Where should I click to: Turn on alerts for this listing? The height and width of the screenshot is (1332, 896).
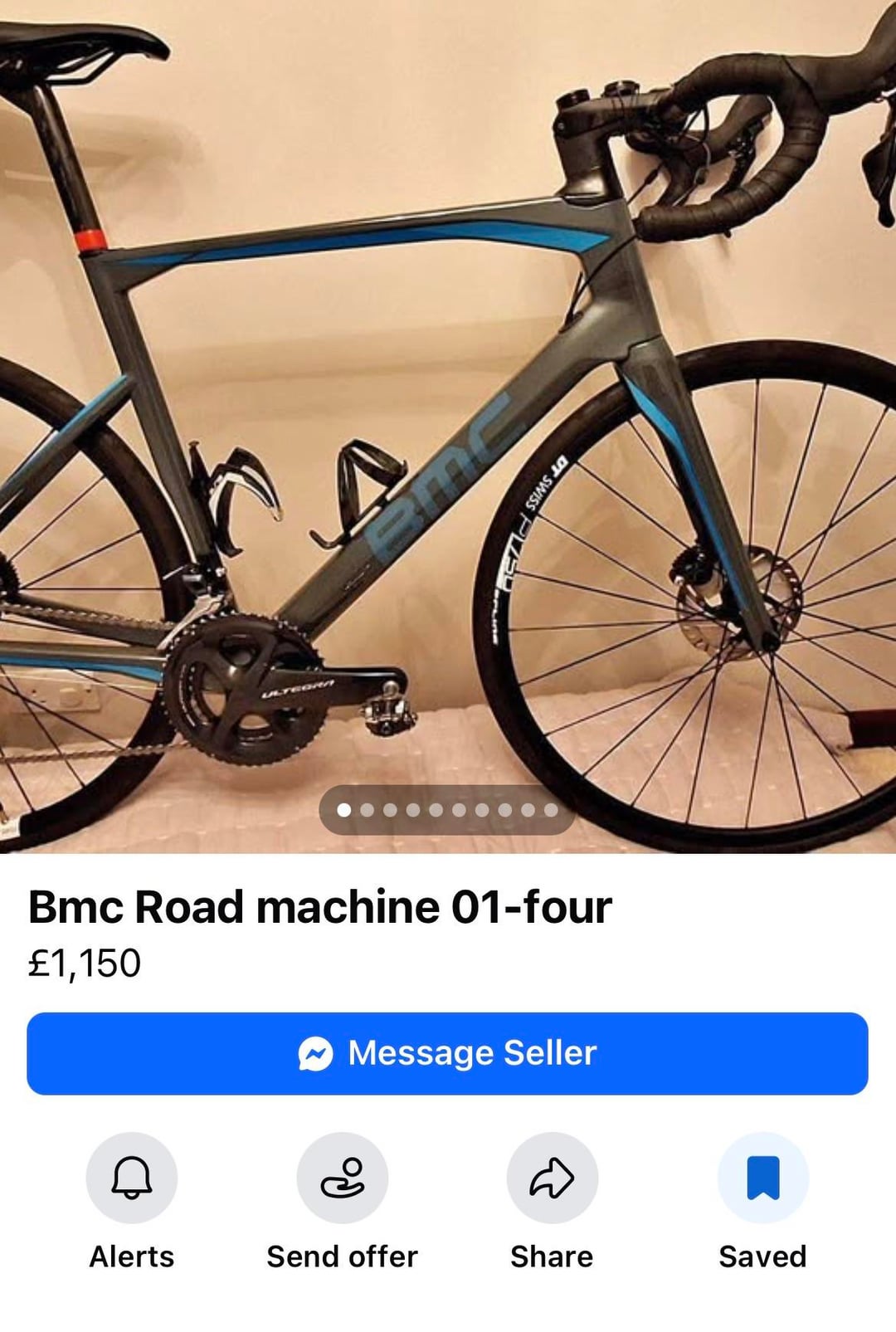click(131, 1178)
